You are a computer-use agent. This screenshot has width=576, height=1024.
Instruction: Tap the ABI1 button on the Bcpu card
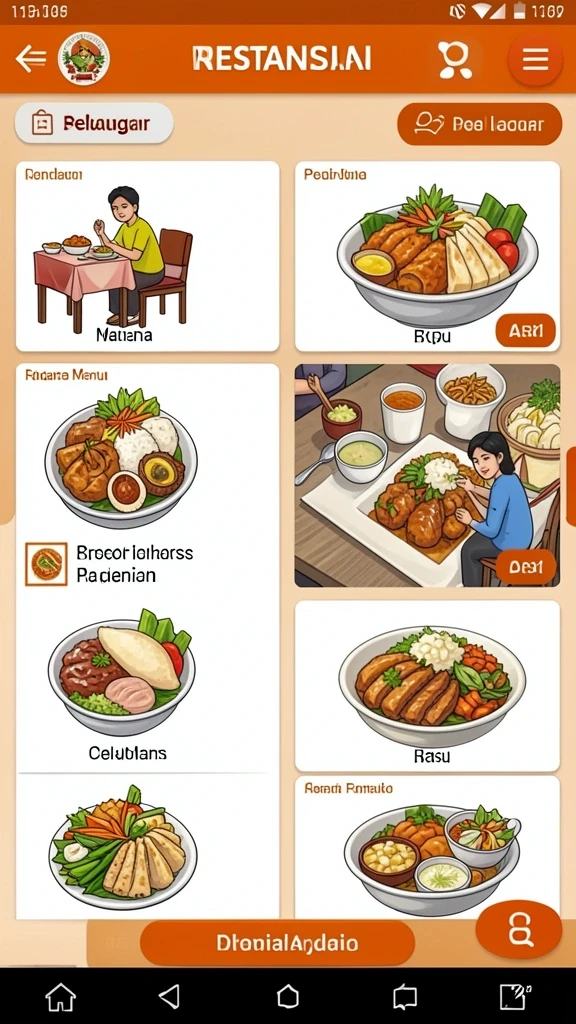click(526, 330)
